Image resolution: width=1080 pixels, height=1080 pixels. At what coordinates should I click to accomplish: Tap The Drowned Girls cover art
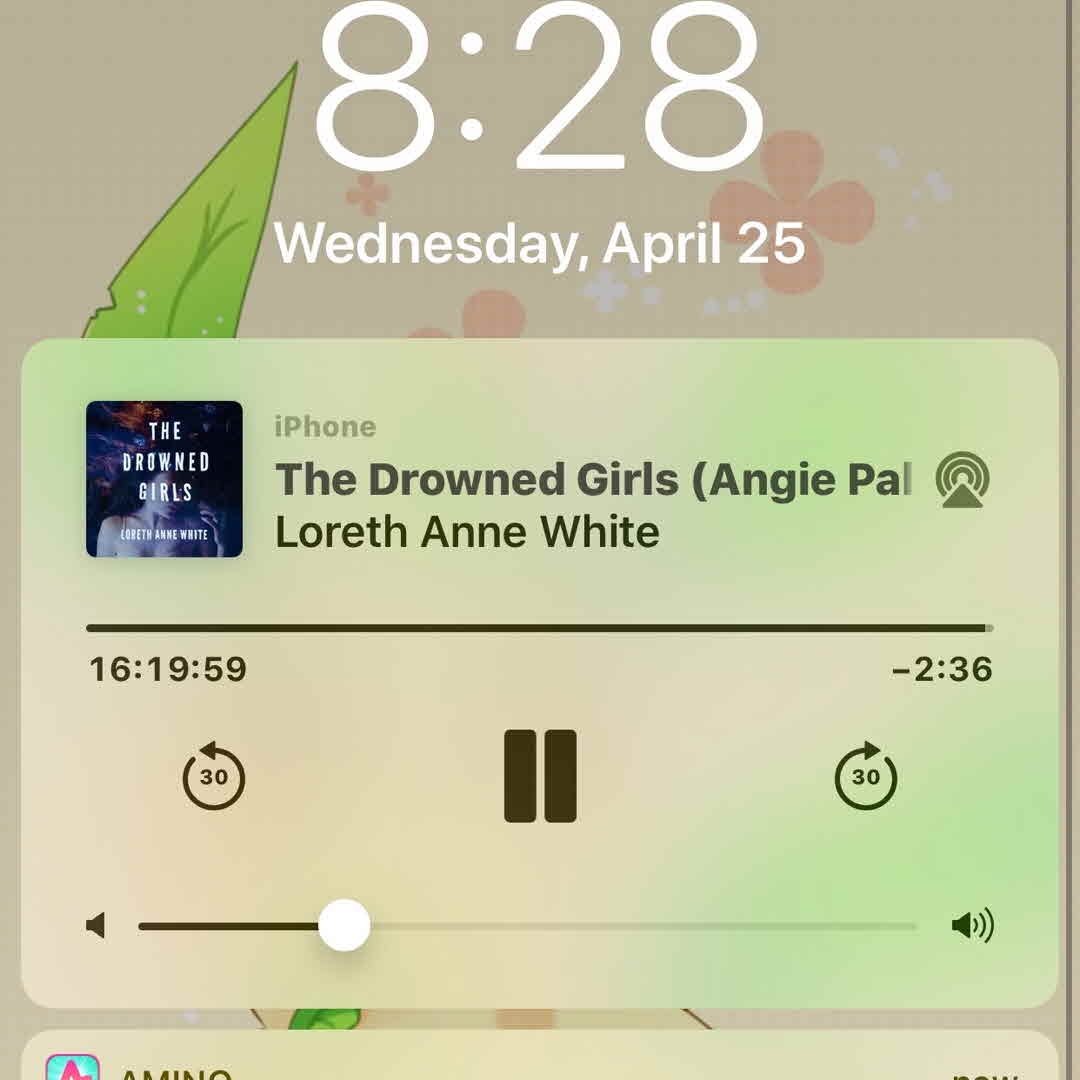[x=165, y=479]
